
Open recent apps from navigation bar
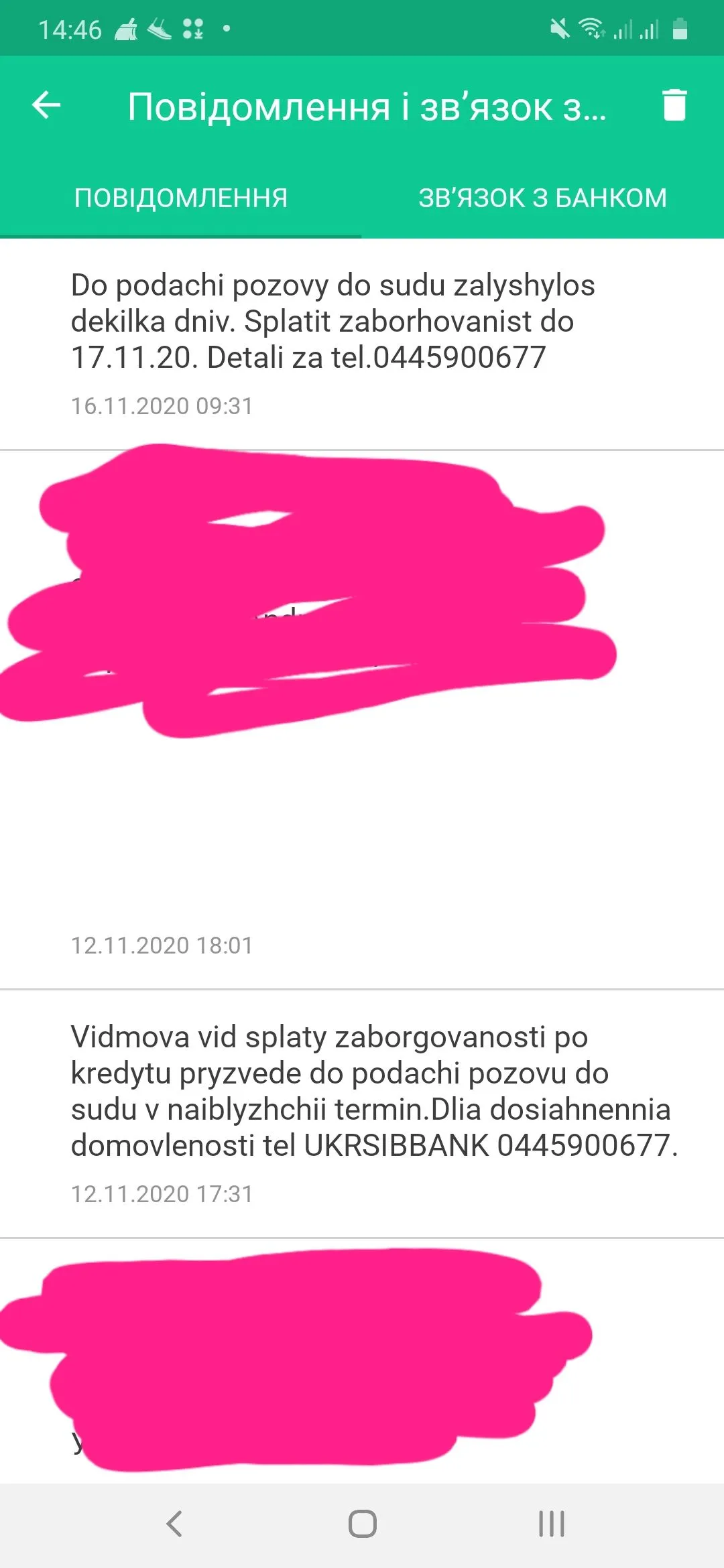pyautogui.click(x=551, y=1524)
